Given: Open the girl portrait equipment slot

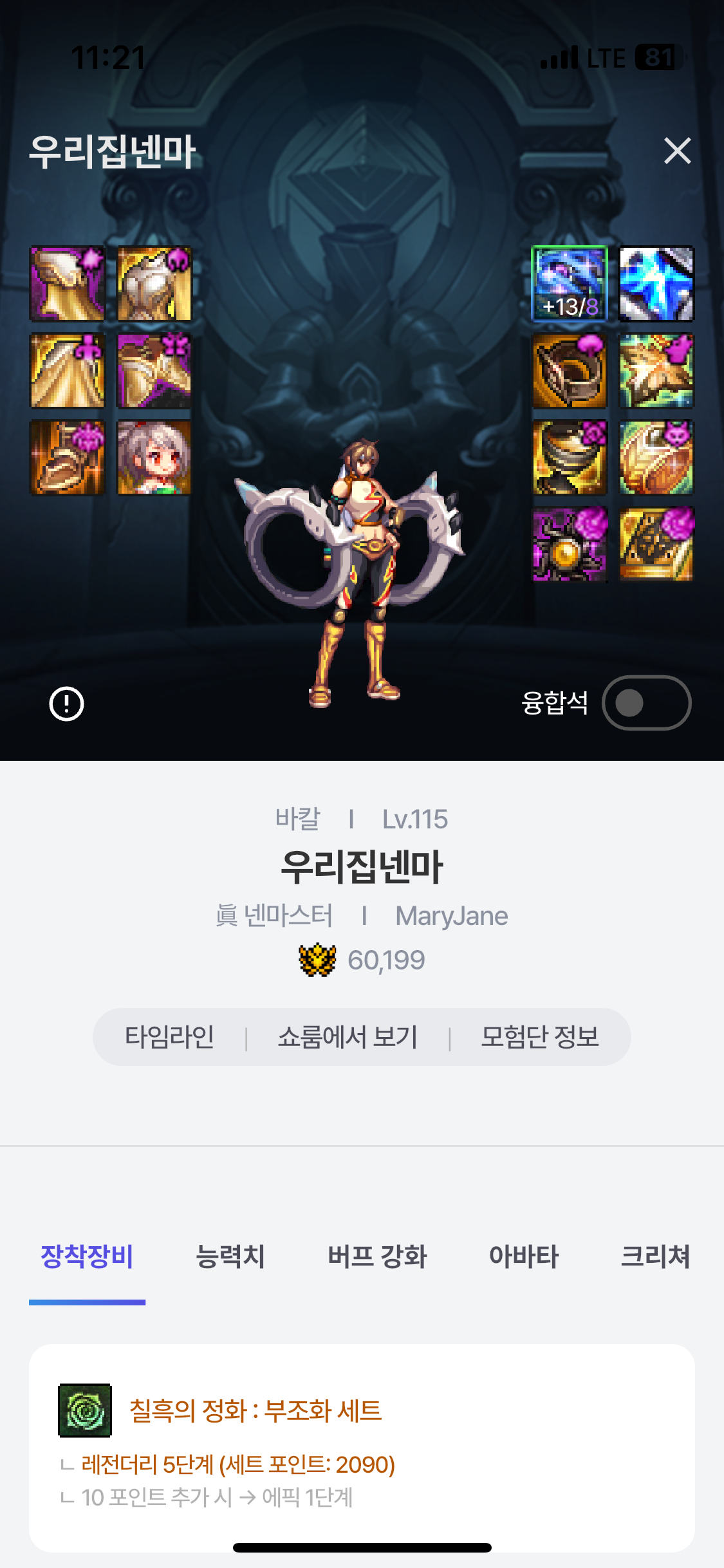Looking at the screenshot, I should click(x=154, y=458).
